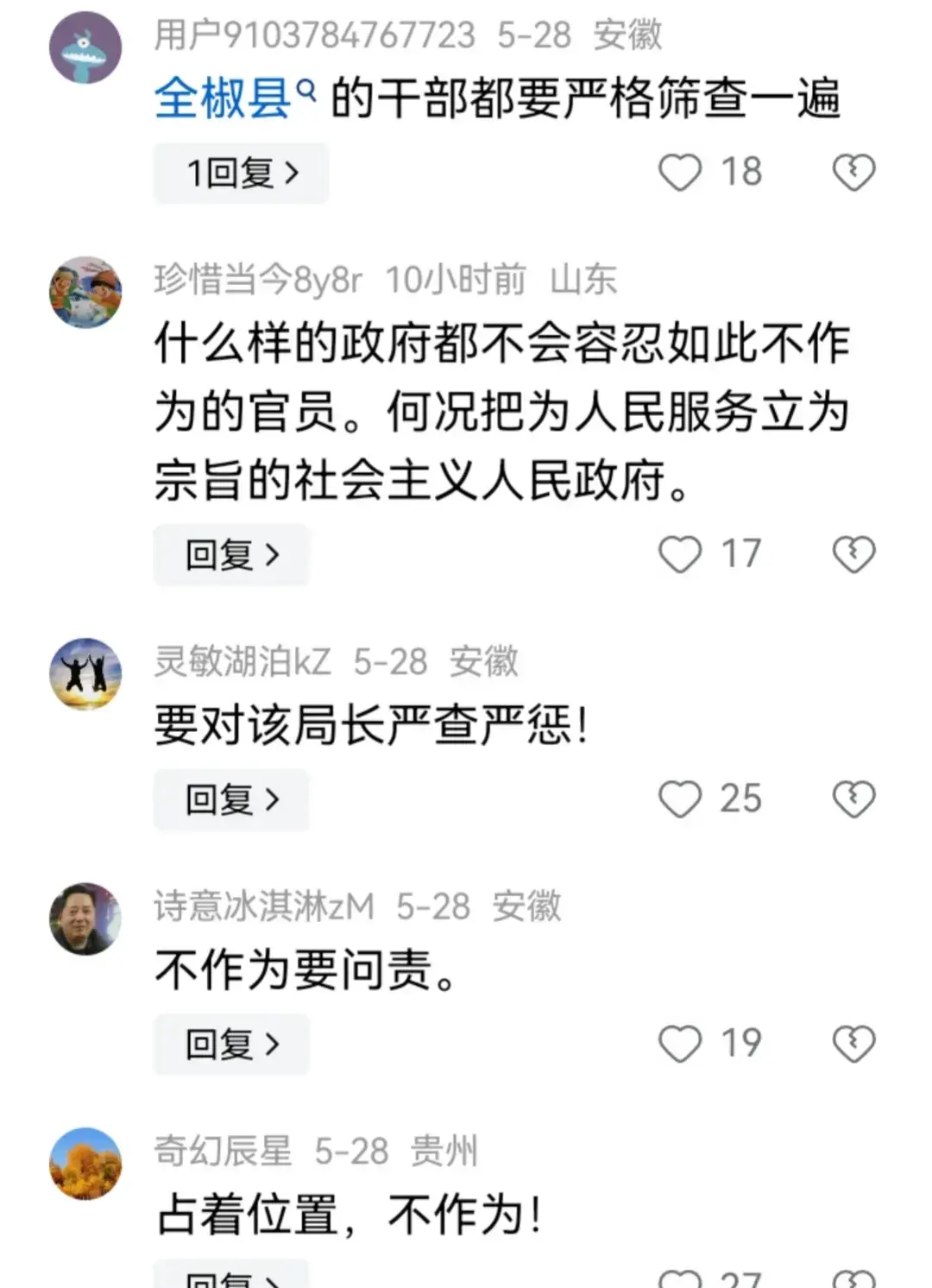932x1288 pixels.
Task: View the avatar of 用户9103784767723
Action: [85, 47]
